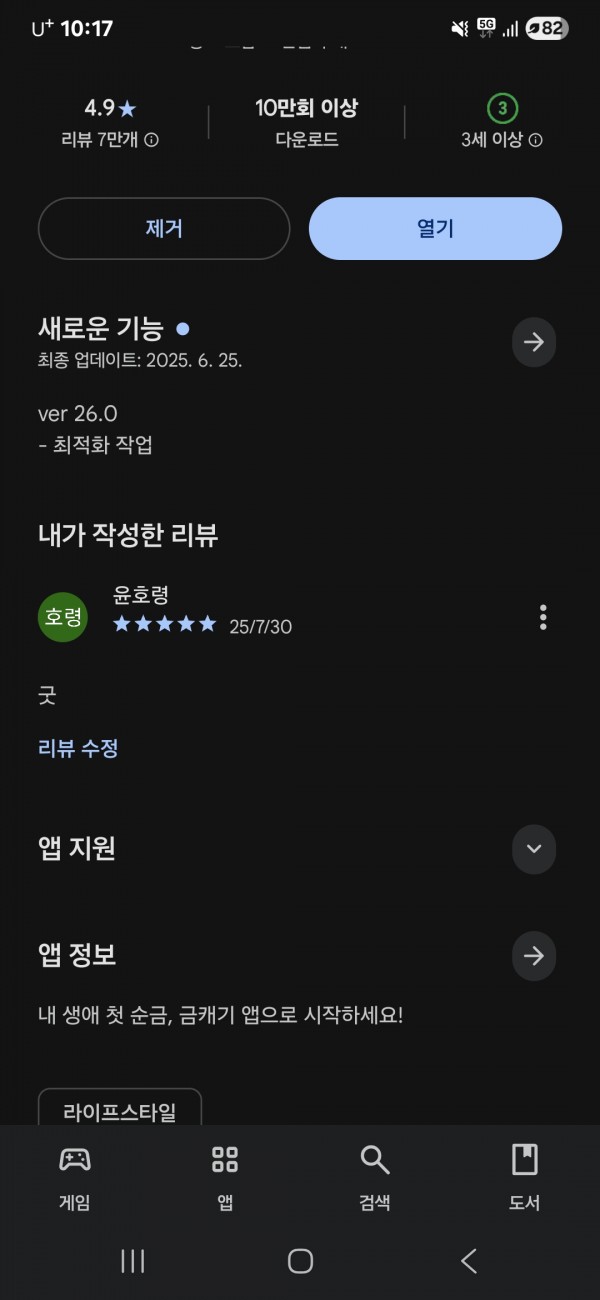Open the overflow menu on my review
600x1300 pixels.
(x=543, y=617)
